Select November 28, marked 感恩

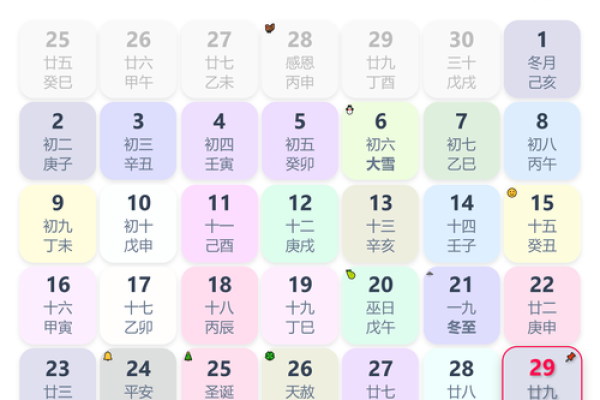(300, 58)
